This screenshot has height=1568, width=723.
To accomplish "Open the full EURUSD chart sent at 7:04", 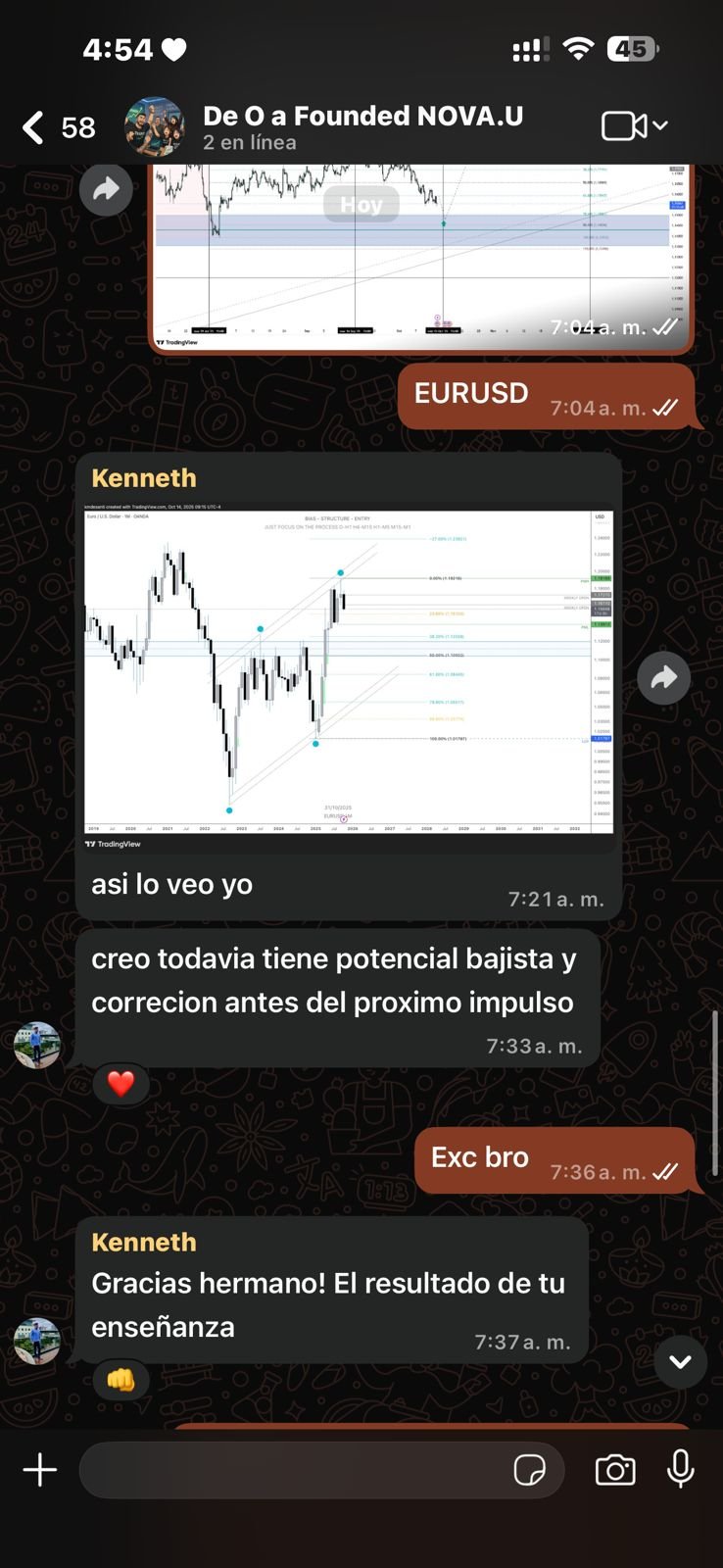I will (421, 258).
